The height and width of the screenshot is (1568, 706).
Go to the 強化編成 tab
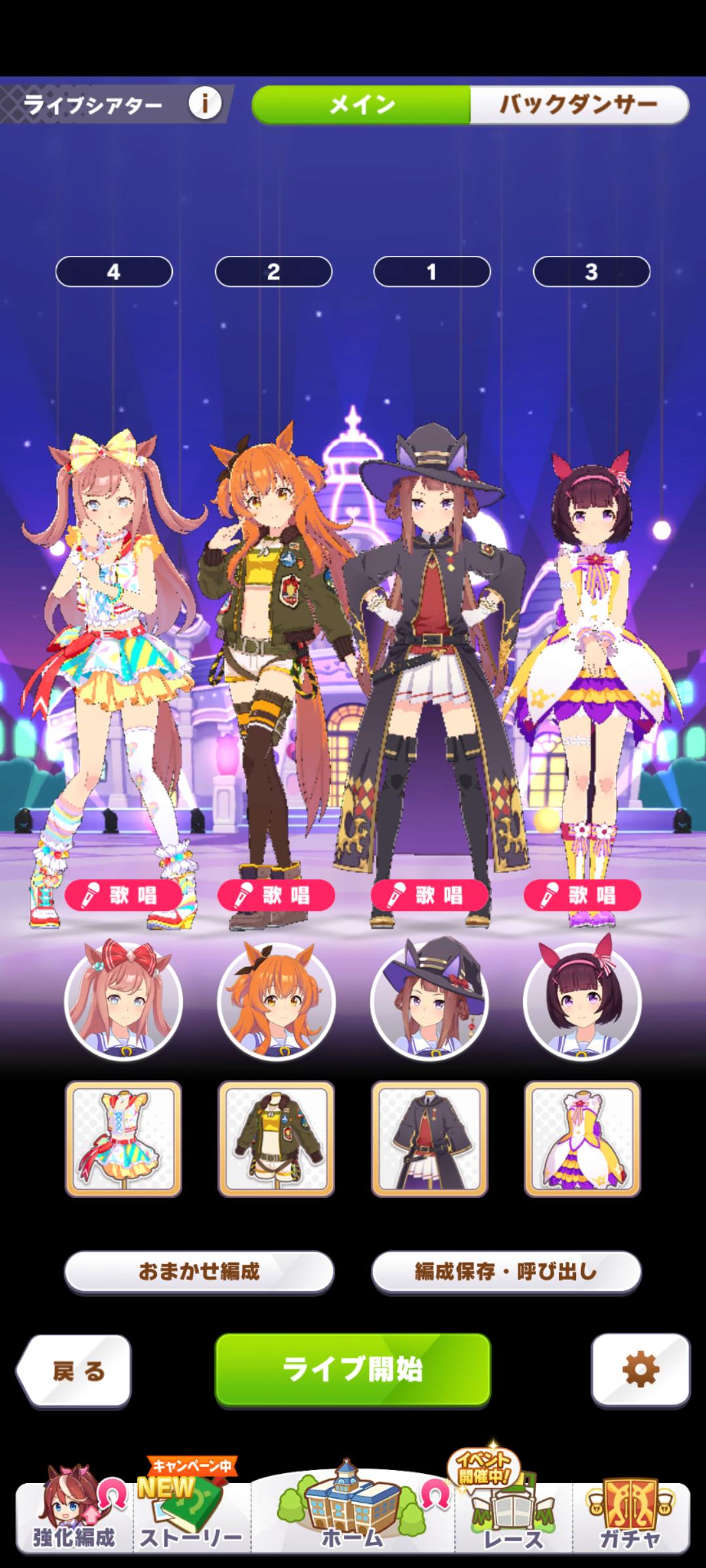73,1516
